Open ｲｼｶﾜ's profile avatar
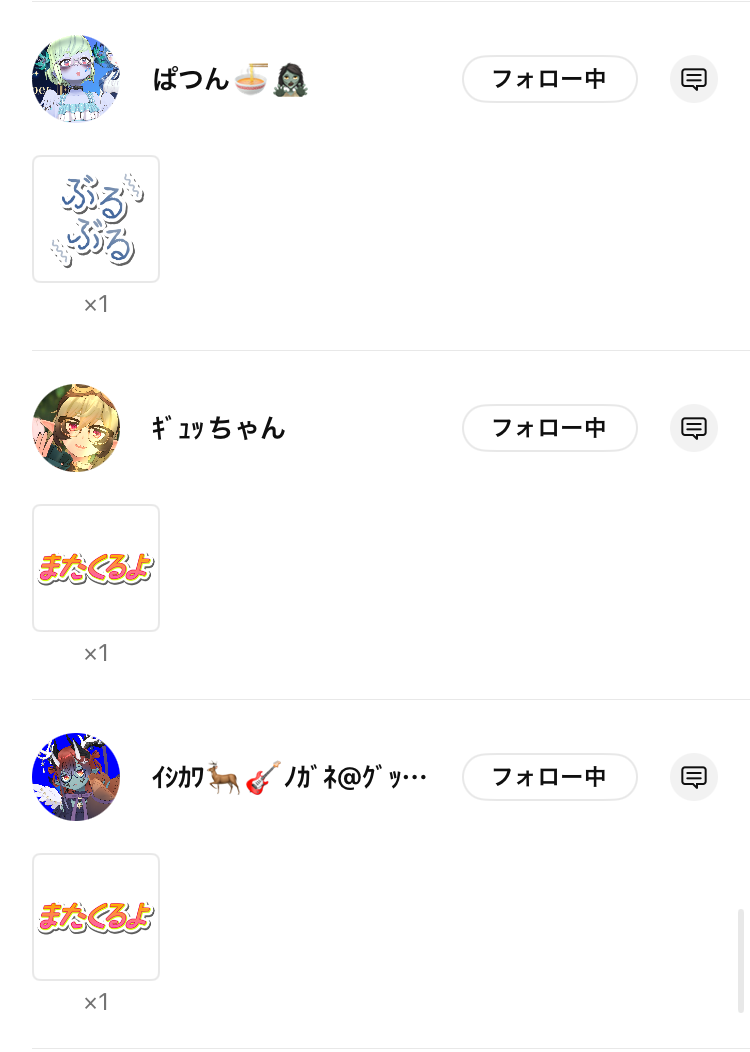750x1052 pixels. tap(76, 777)
